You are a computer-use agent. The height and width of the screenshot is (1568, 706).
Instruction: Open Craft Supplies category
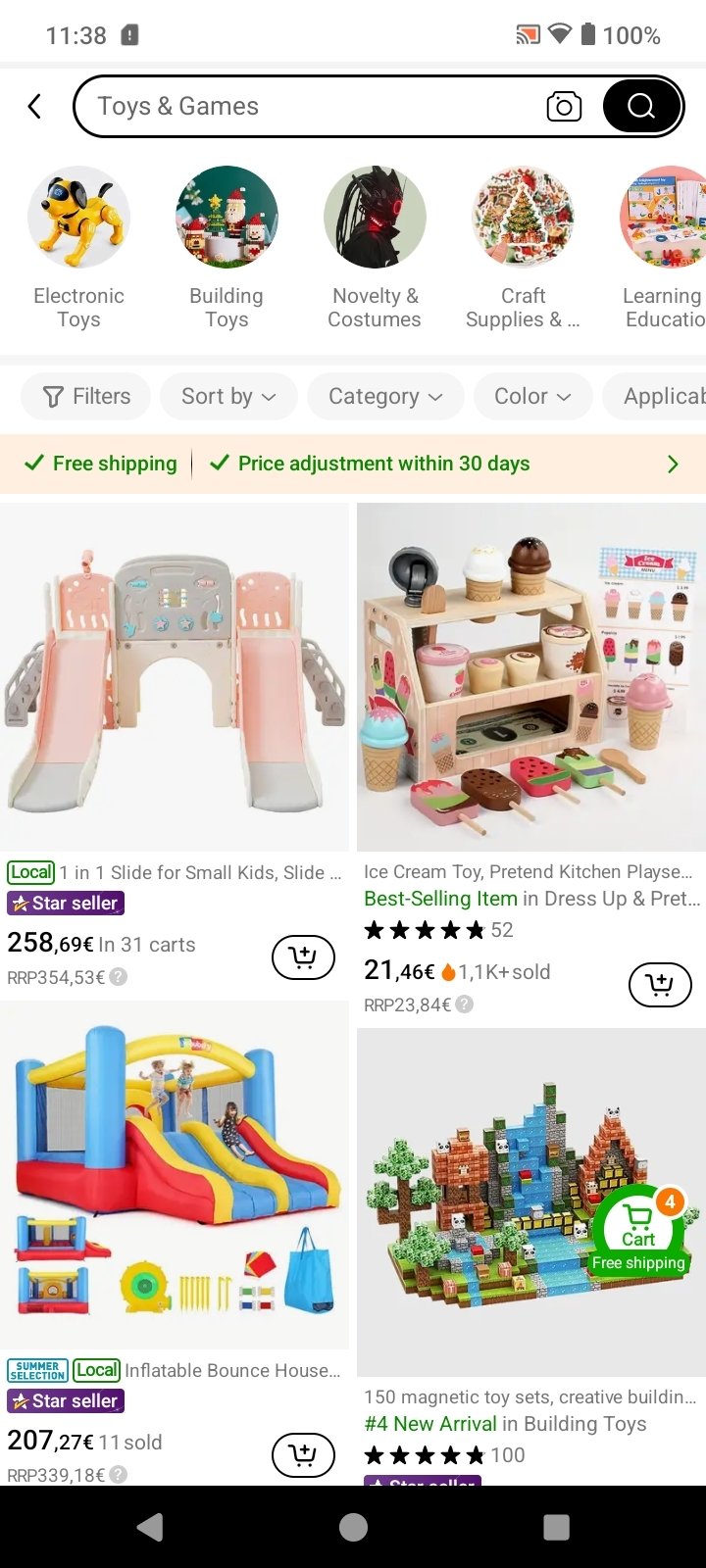point(523,249)
